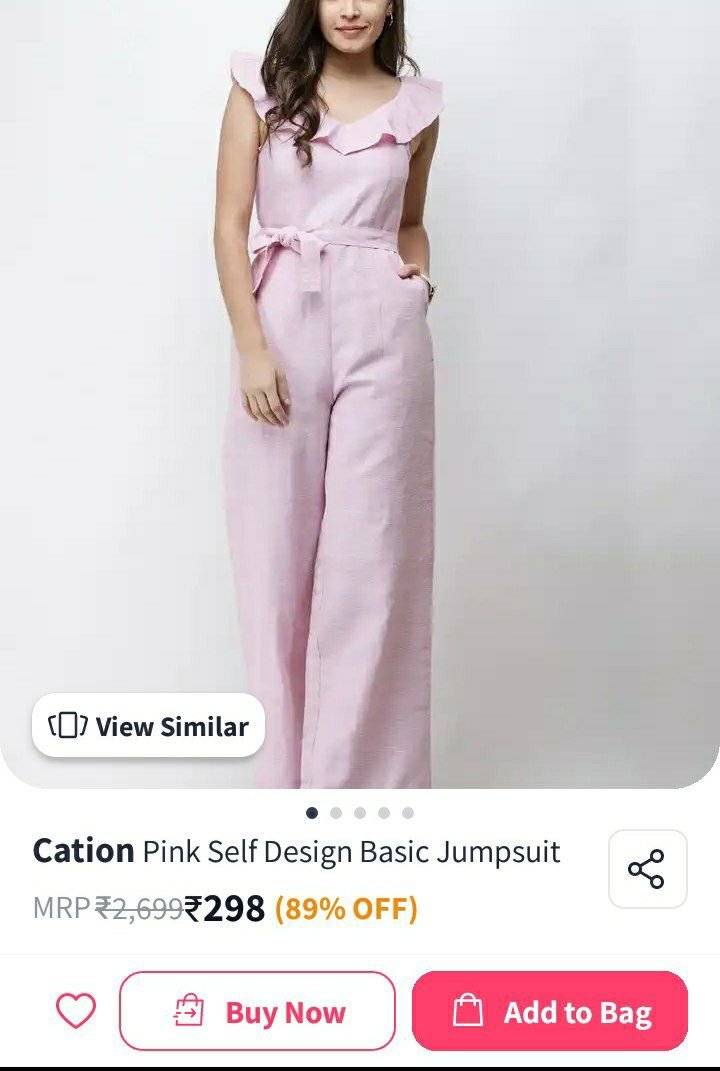Tap Buy Now button
This screenshot has height=1071, width=720.
[257, 1012]
